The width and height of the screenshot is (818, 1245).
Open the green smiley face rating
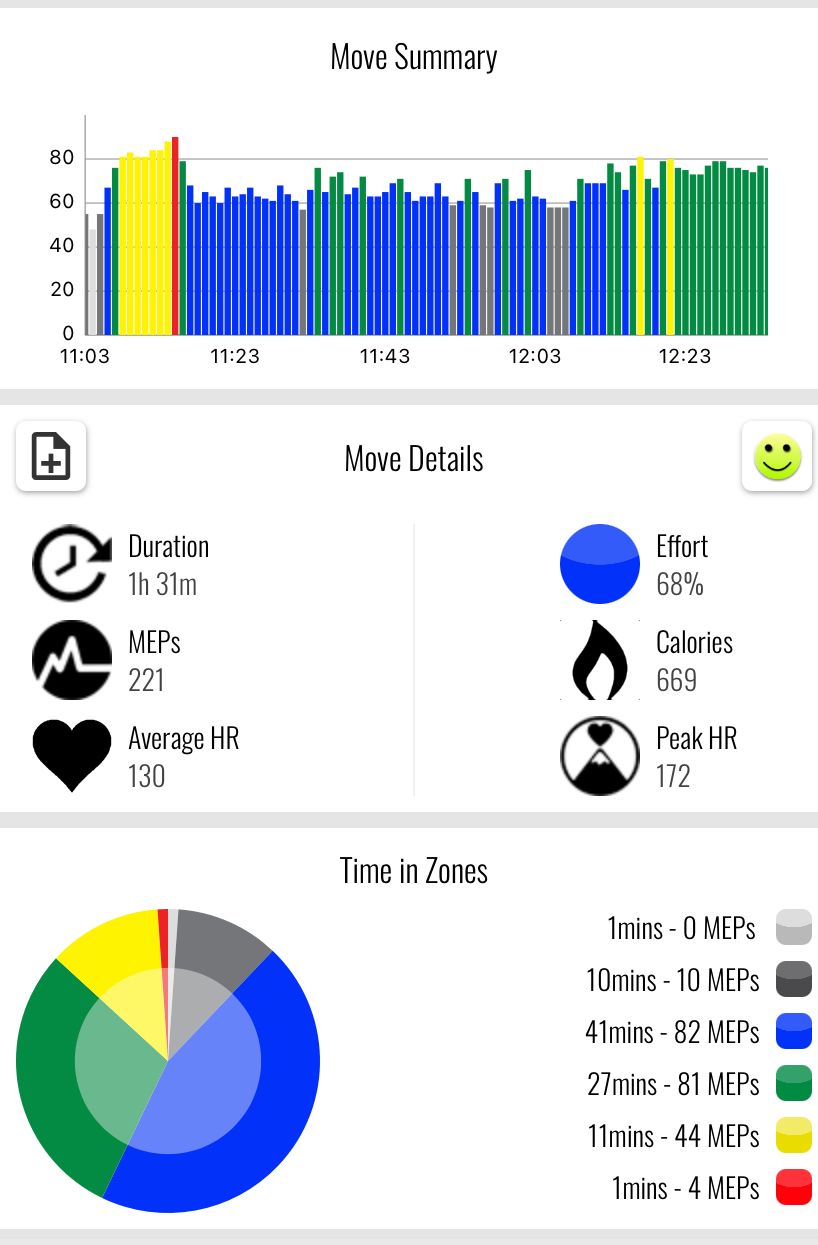(x=777, y=457)
